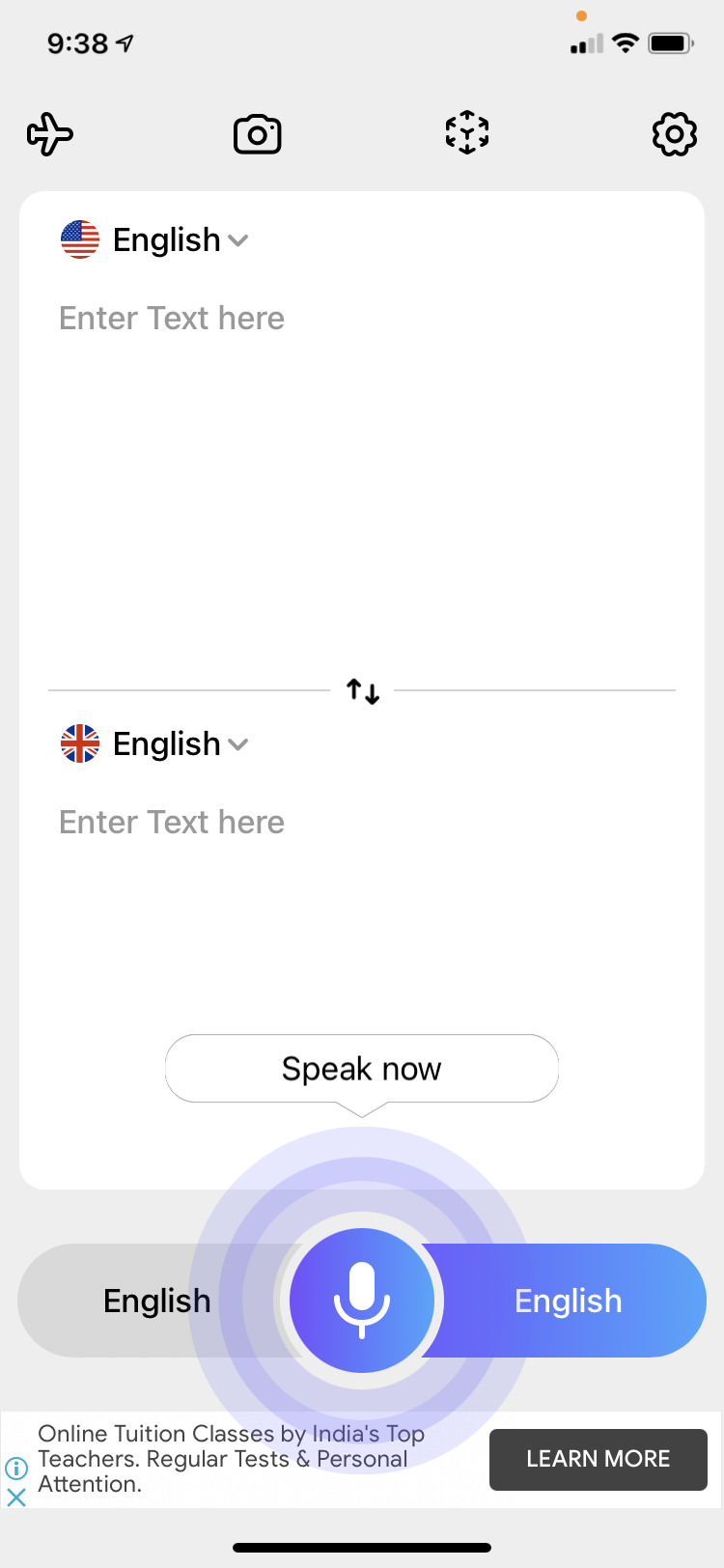Expand the source language dropdown with US flag
724x1568 pixels.
point(156,239)
